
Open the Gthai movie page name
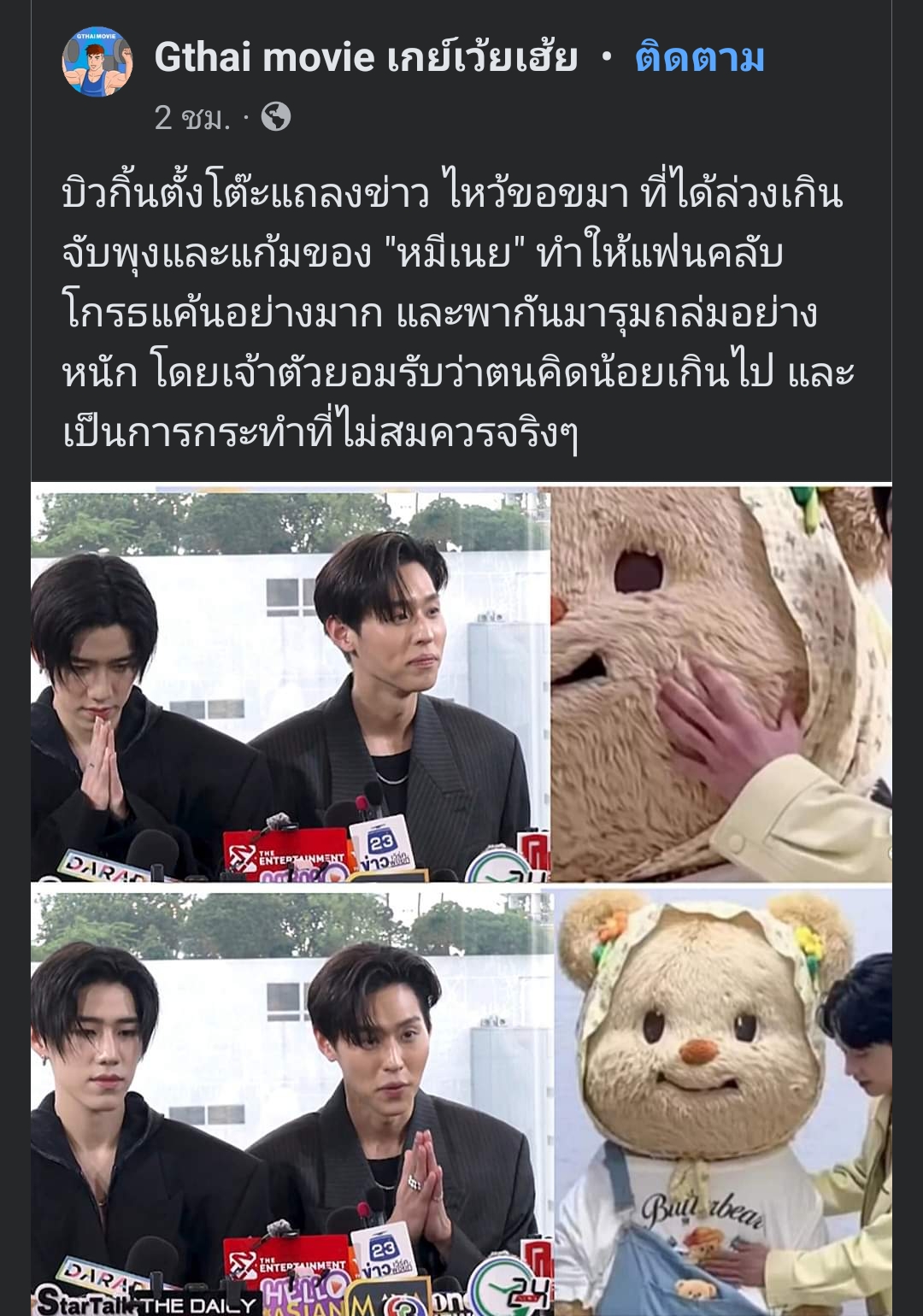click(366, 58)
